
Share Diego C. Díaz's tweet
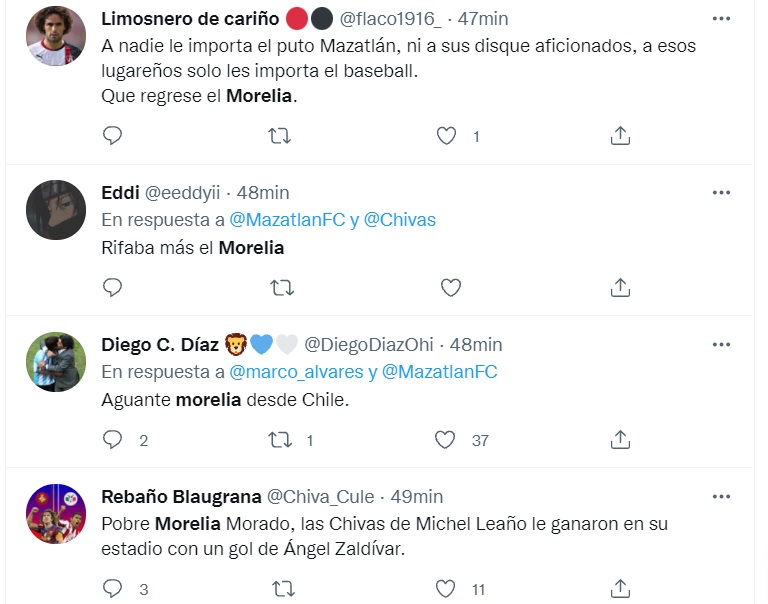(x=620, y=440)
